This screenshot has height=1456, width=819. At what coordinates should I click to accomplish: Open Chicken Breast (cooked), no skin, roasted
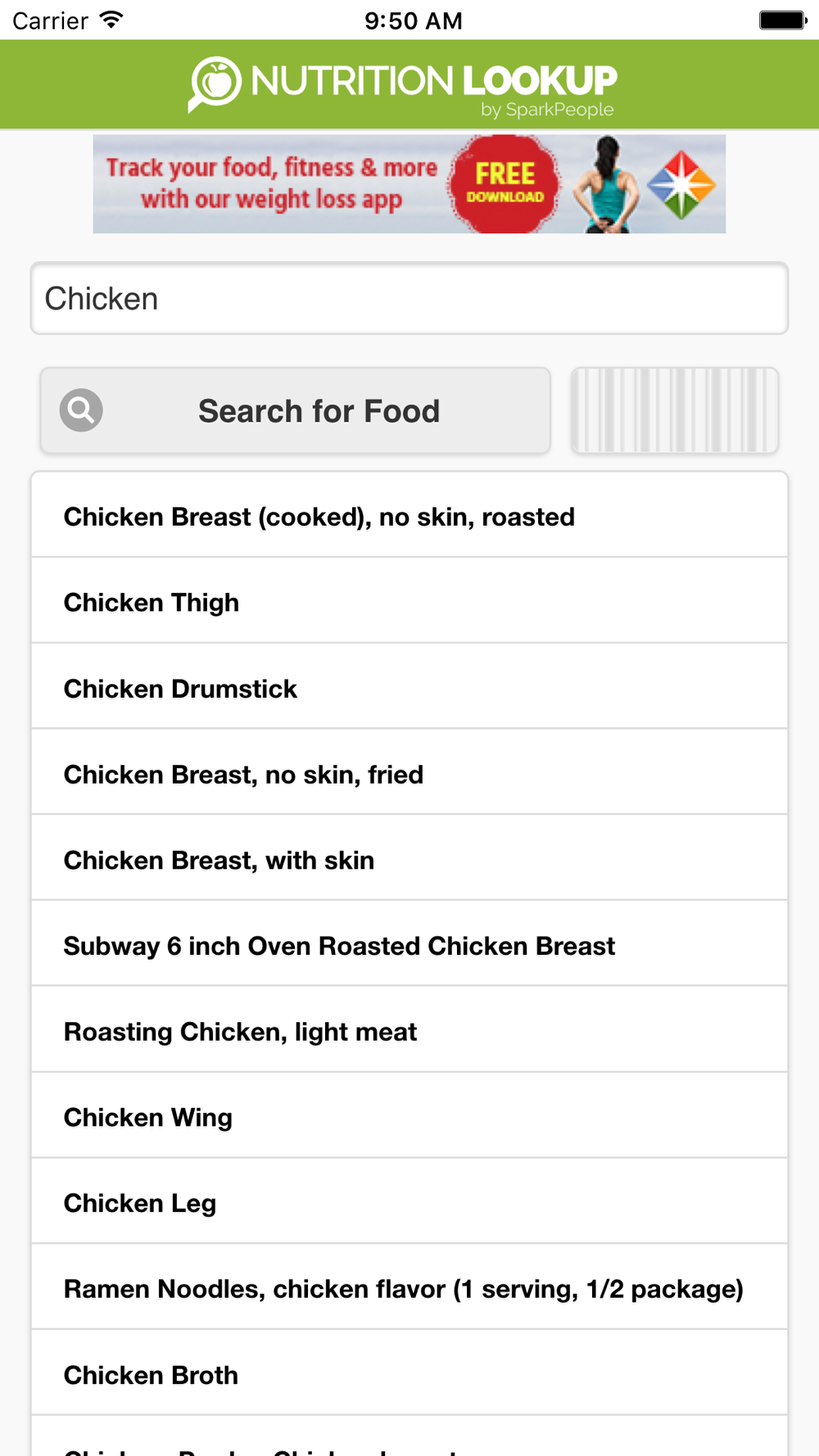tap(409, 517)
